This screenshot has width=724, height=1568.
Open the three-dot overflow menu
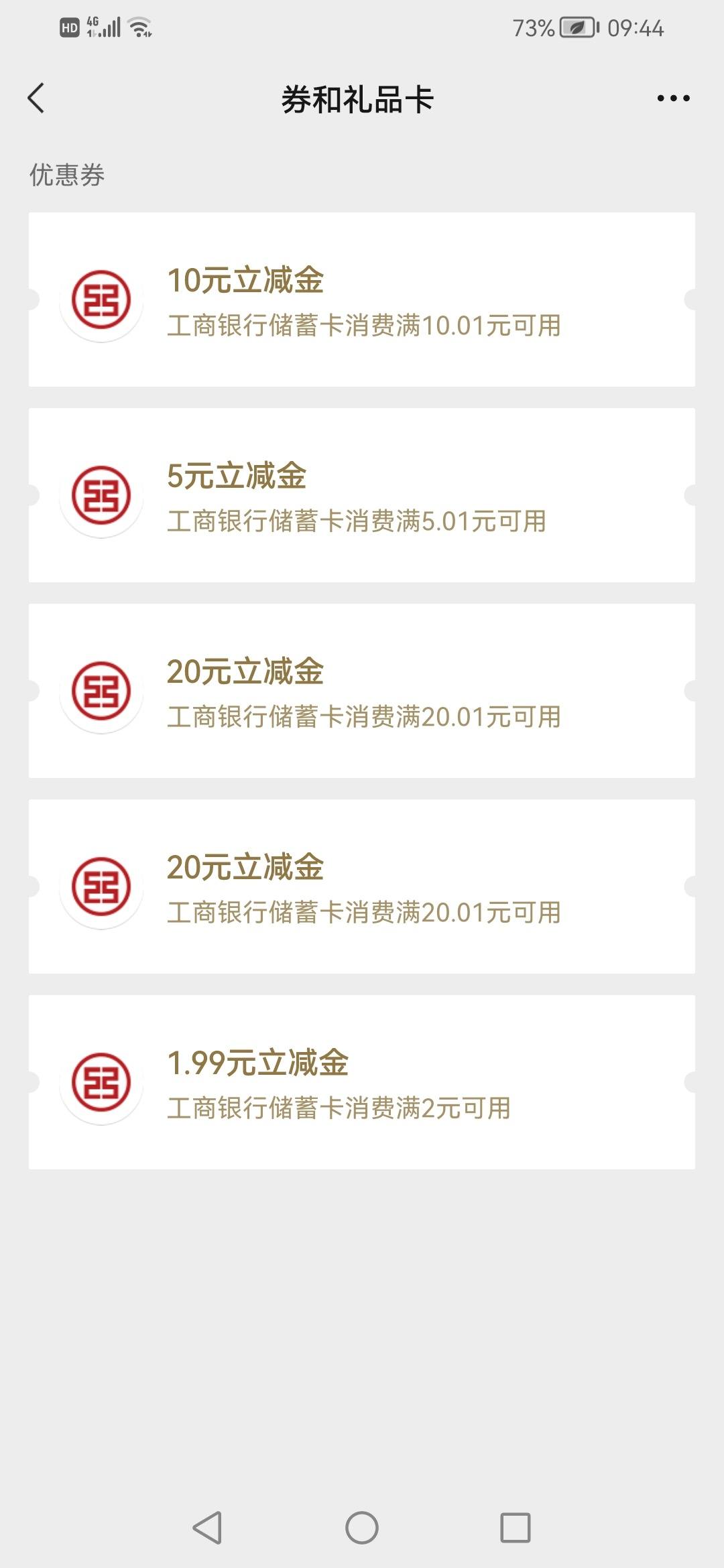[x=673, y=99]
